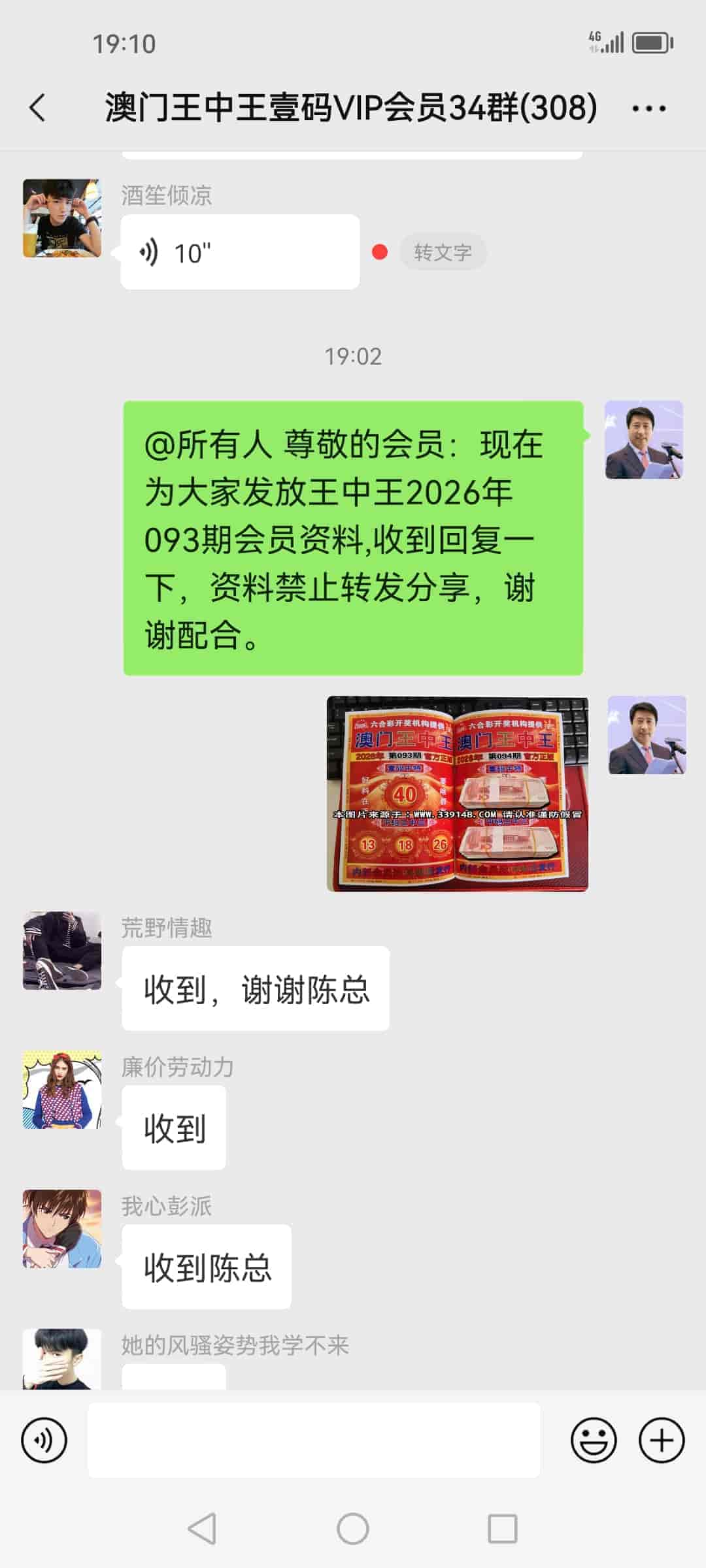Convert voice message with 转文字
The height and width of the screenshot is (1568, 706).
click(x=443, y=252)
